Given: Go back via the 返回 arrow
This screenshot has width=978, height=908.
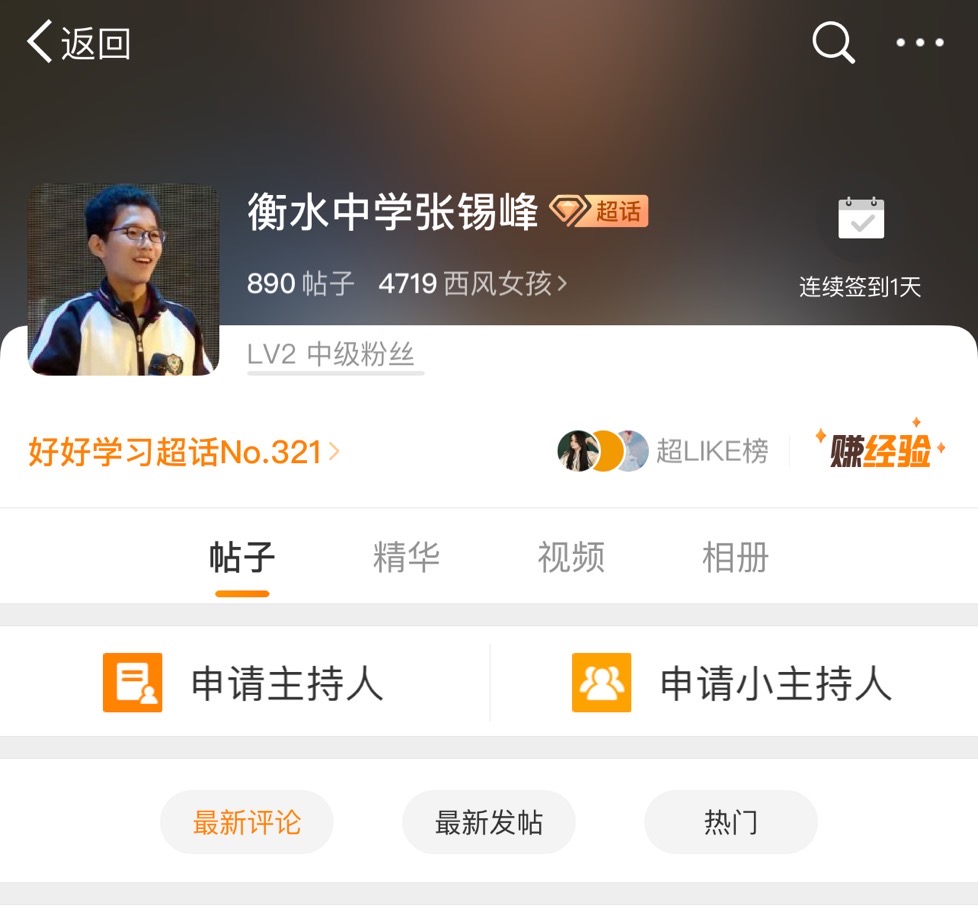Looking at the screenshot, I should pyautogui.click(x=78, y=44).
